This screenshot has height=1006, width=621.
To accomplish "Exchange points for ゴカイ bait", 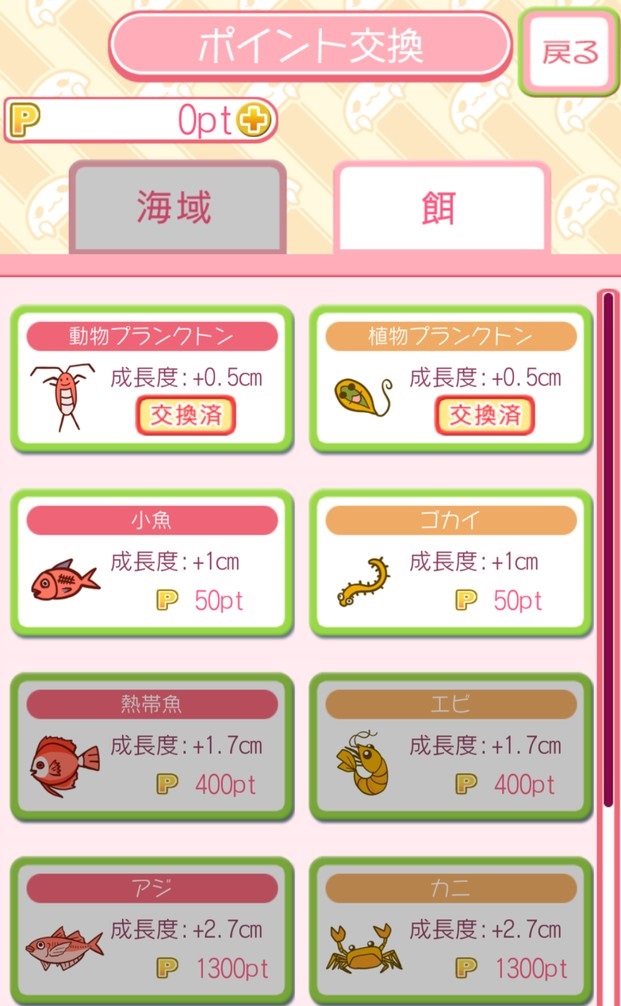I will 451,563.
